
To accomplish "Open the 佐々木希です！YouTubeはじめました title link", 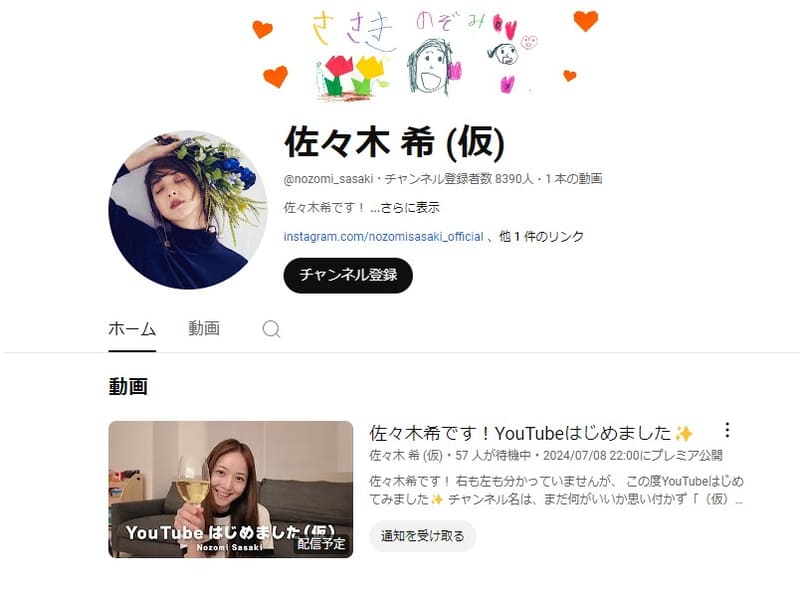I will 520,433.
